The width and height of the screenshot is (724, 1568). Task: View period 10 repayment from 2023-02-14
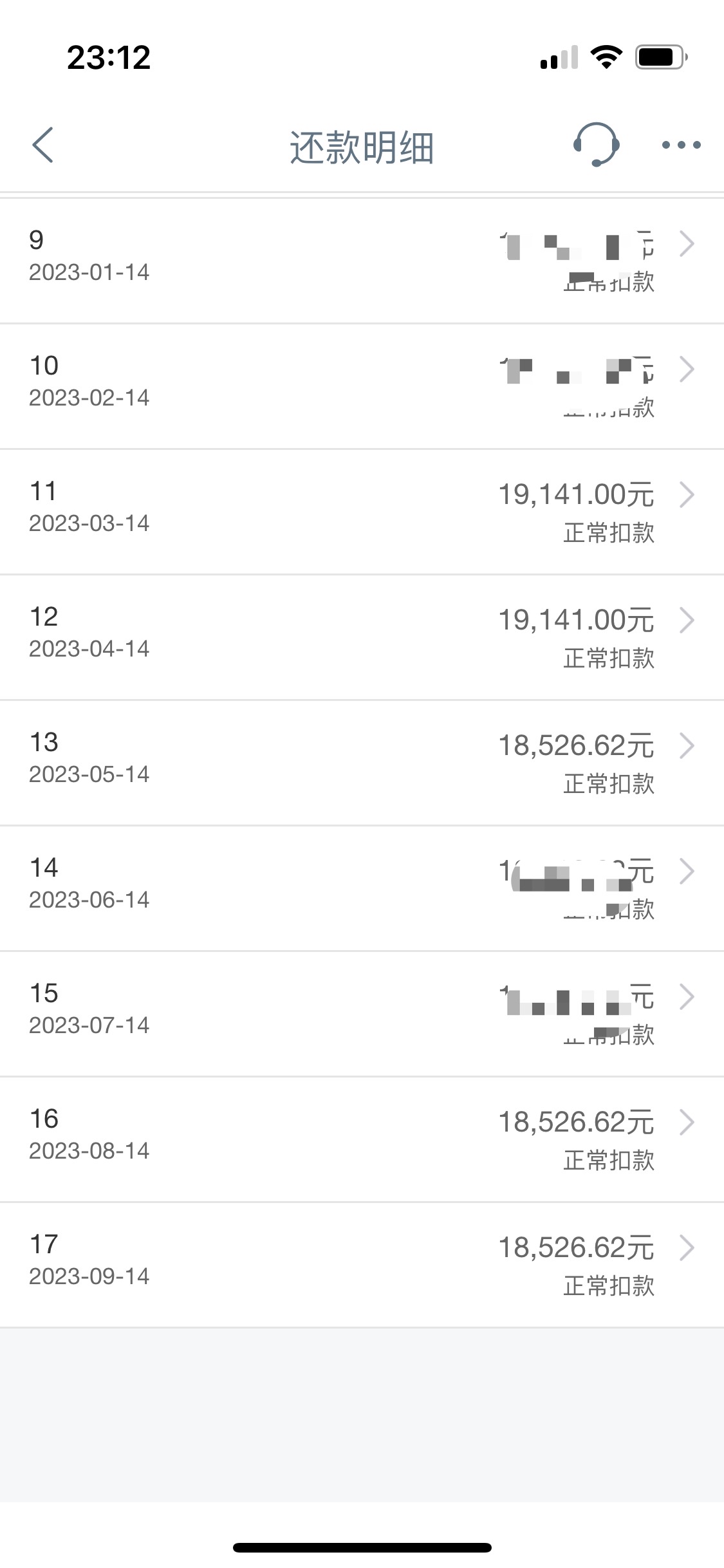[x=362, y=385]
